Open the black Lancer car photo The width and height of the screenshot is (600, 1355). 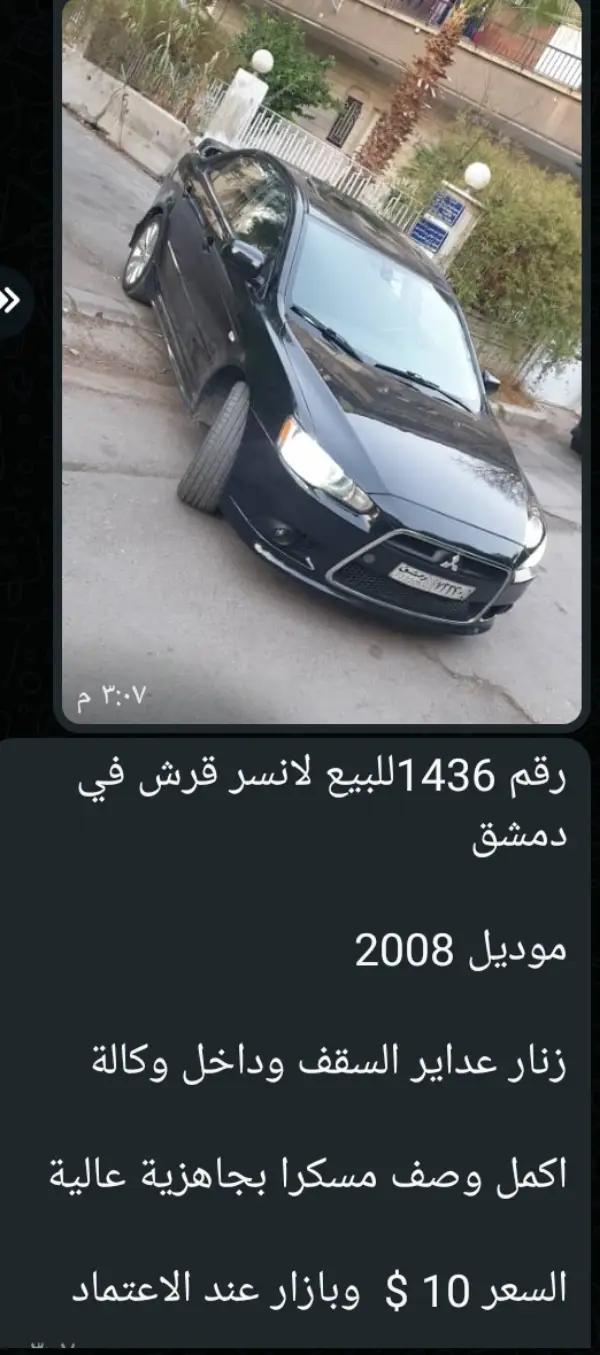[321, 360]
